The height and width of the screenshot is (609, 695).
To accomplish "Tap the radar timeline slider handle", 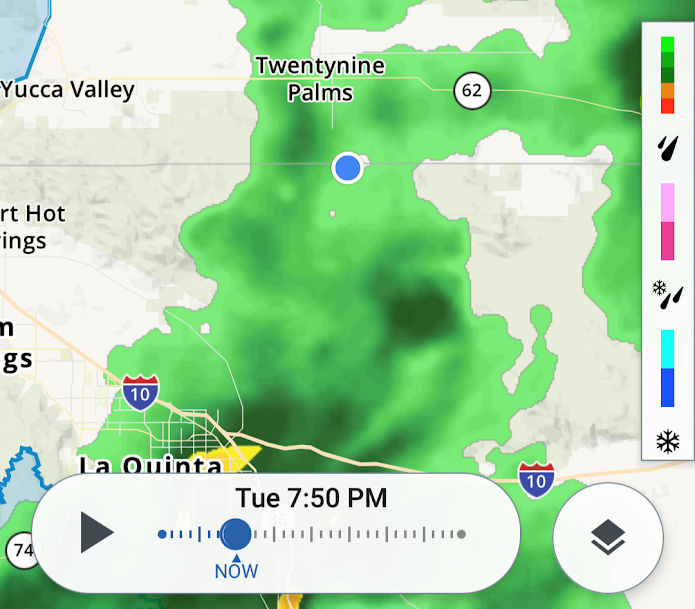I will tap(236, 534).
